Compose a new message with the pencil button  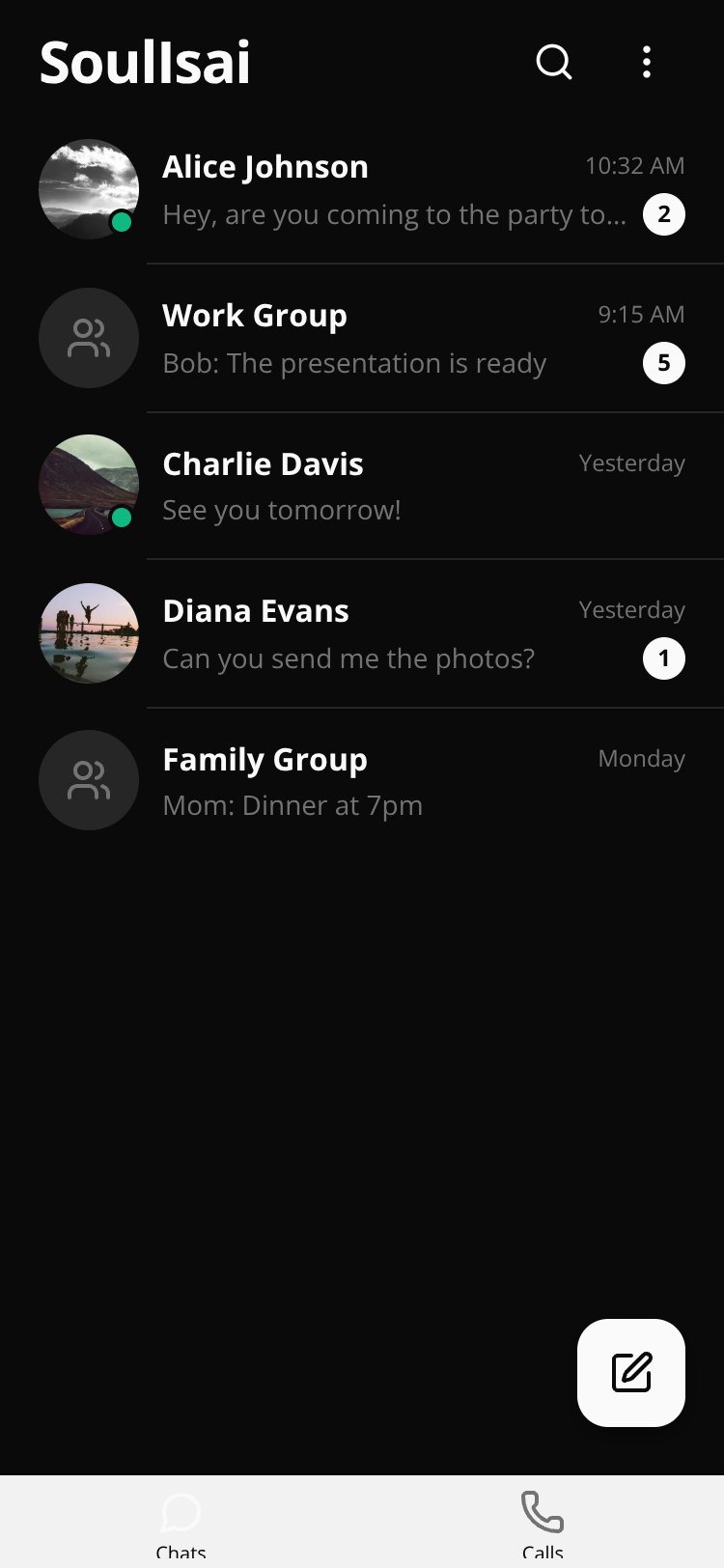click(x=631, y=1372)
